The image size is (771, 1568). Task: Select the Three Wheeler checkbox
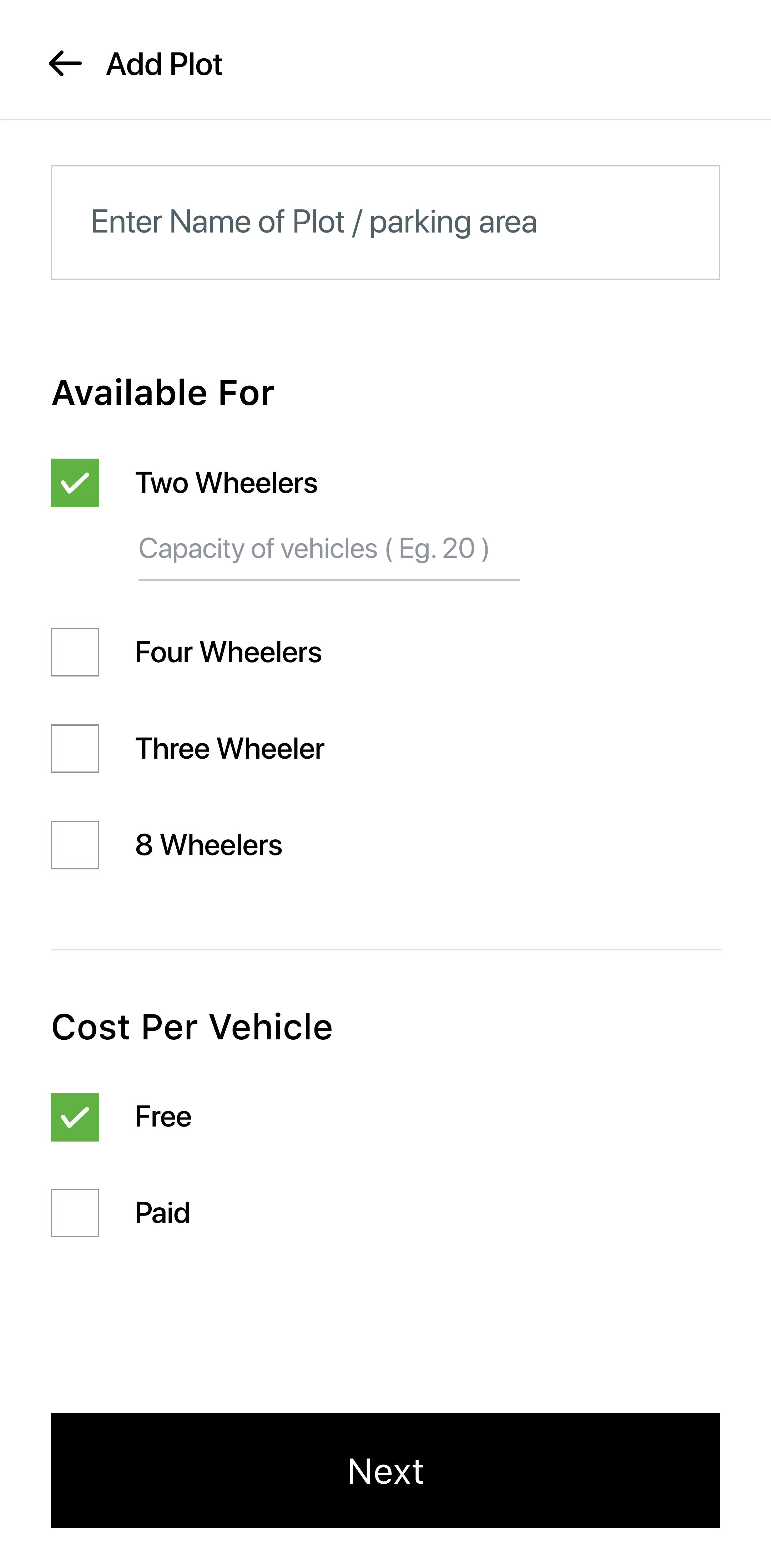pyautogui.click(x=75, y=749)
